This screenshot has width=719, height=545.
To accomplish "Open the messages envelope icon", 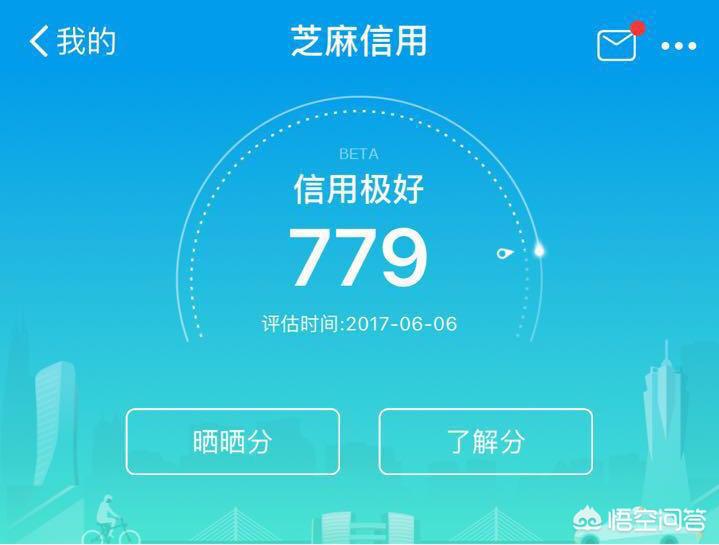I will [x=617, y=45].
